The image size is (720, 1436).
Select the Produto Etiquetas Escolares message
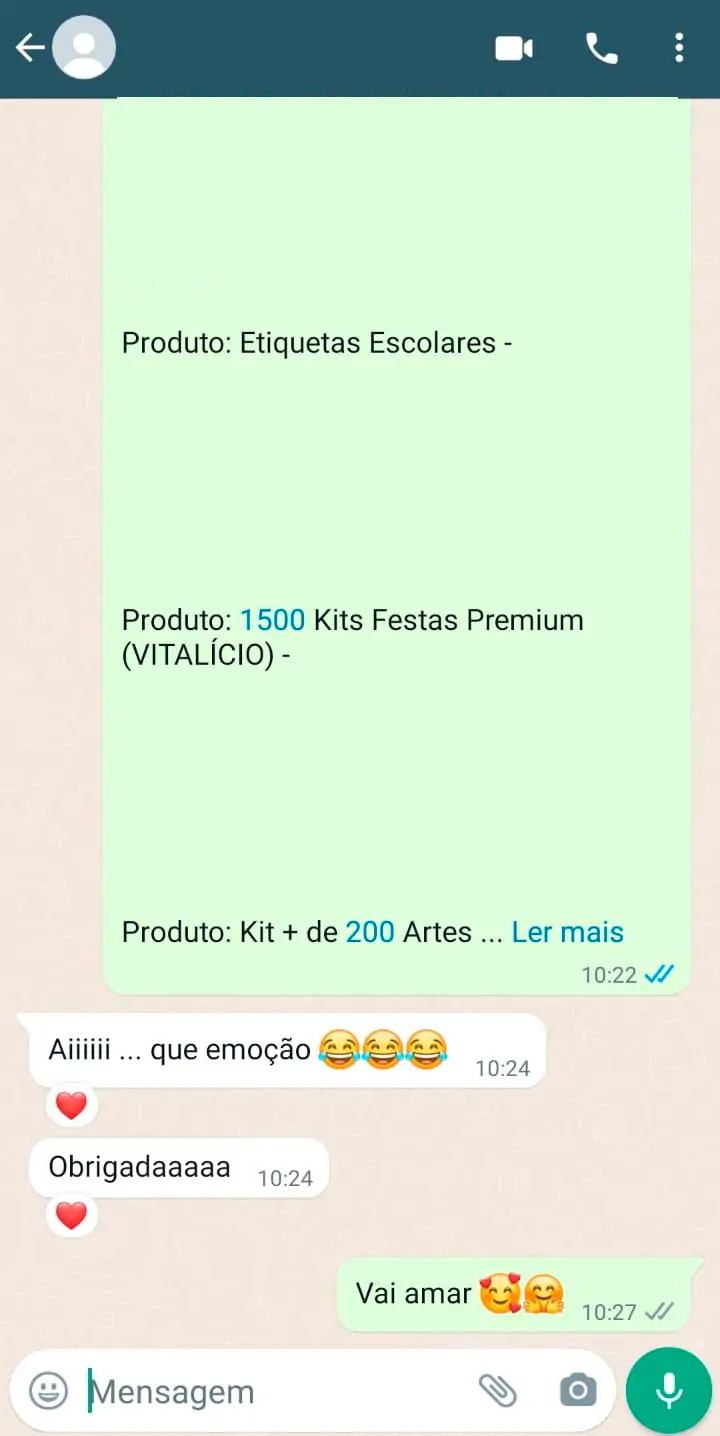coord(316,342)
